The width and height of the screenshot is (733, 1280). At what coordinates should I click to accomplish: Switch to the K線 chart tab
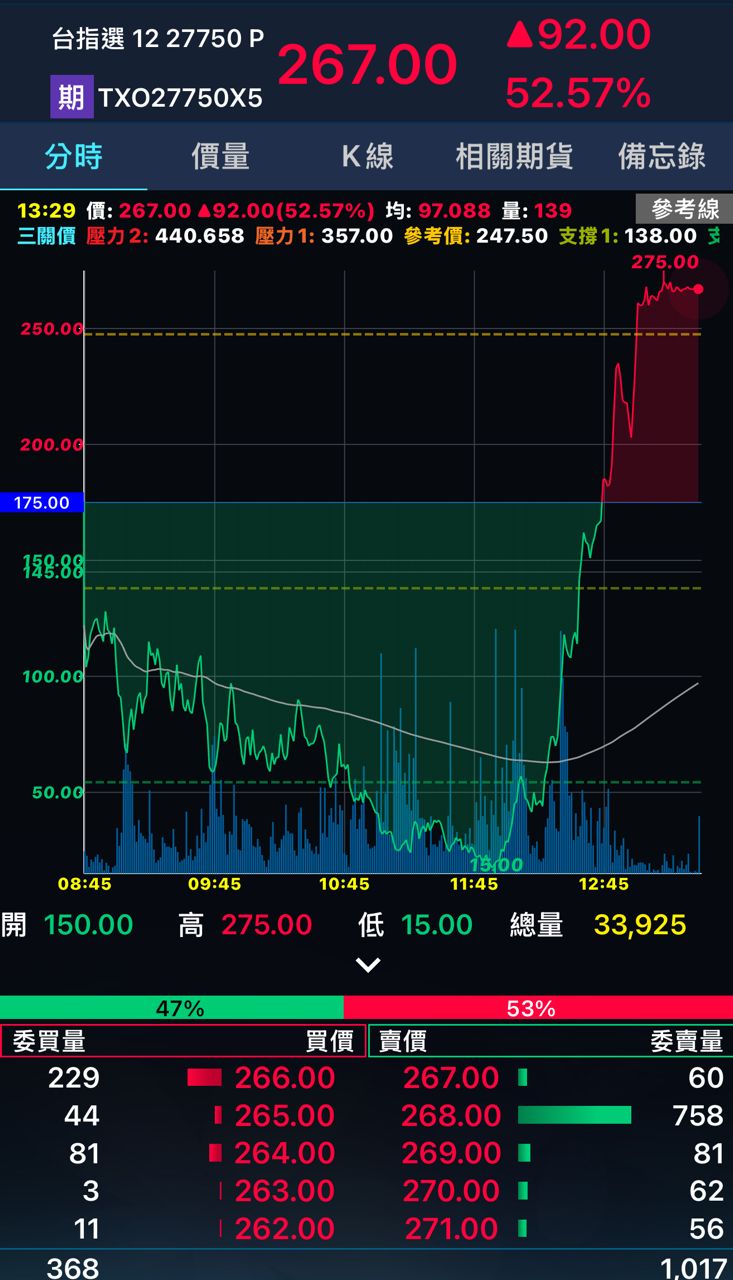(x=367, y=156)
